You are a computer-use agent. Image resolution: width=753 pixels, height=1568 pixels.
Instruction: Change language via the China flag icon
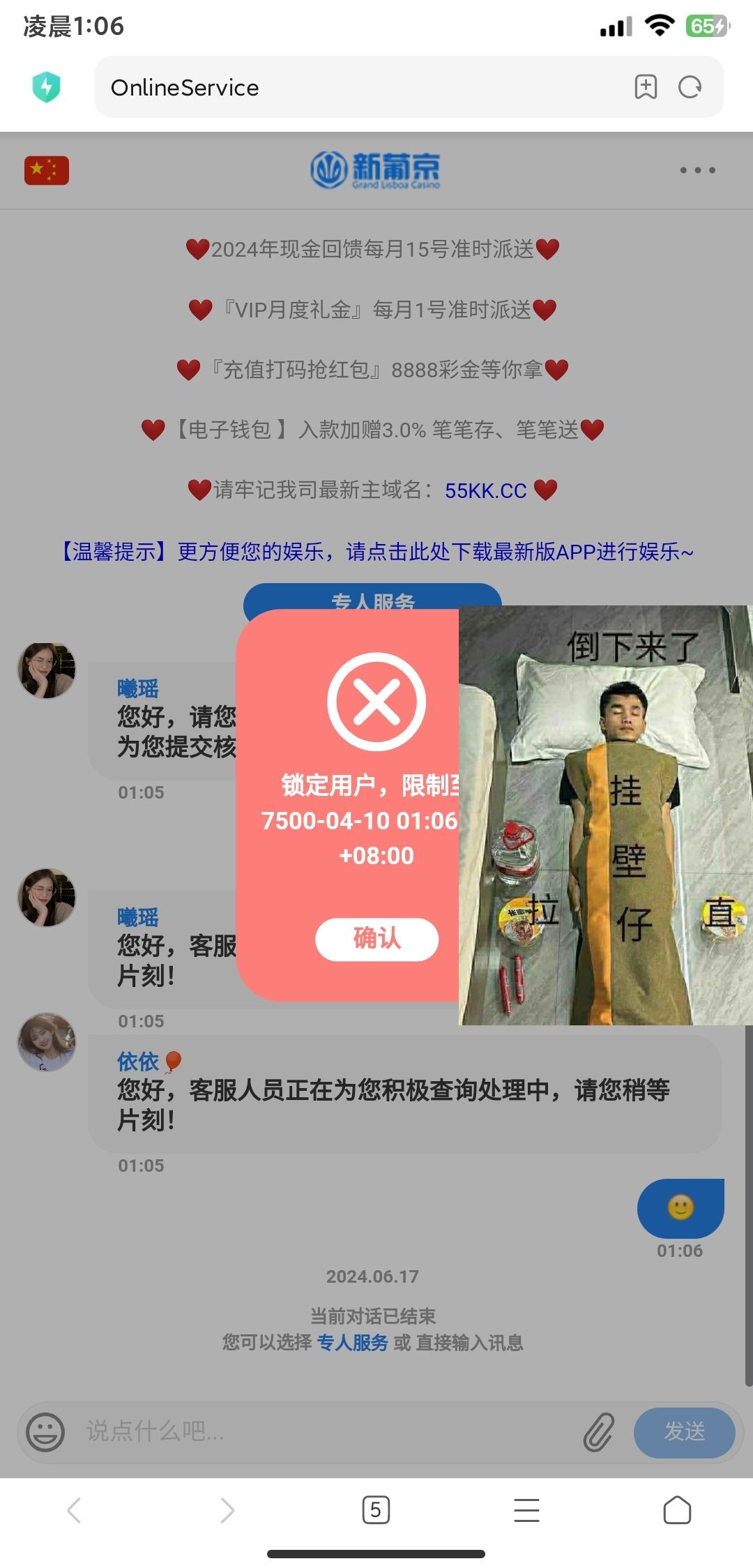click(x=47, y=170)
